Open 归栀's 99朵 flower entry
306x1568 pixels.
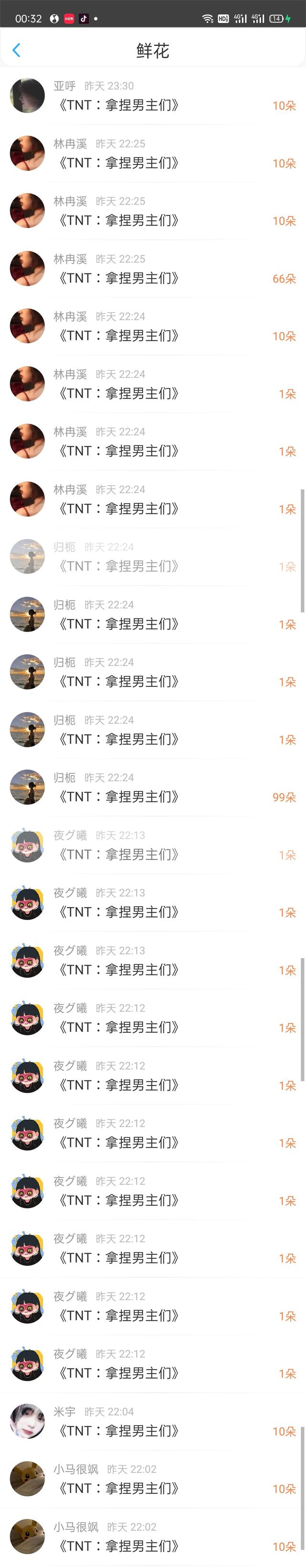[x=153, y=788]
